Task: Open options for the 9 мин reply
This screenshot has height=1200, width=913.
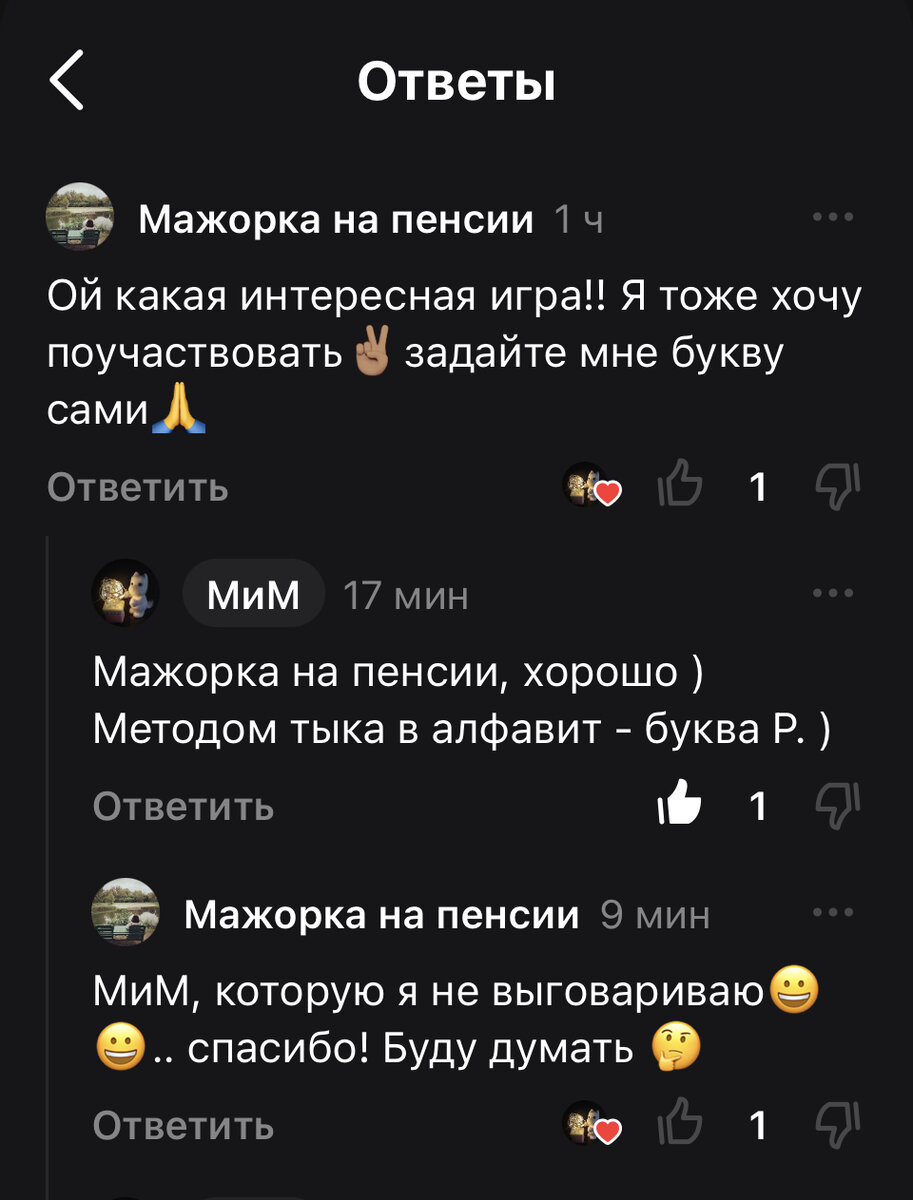Action: (832, 913)
